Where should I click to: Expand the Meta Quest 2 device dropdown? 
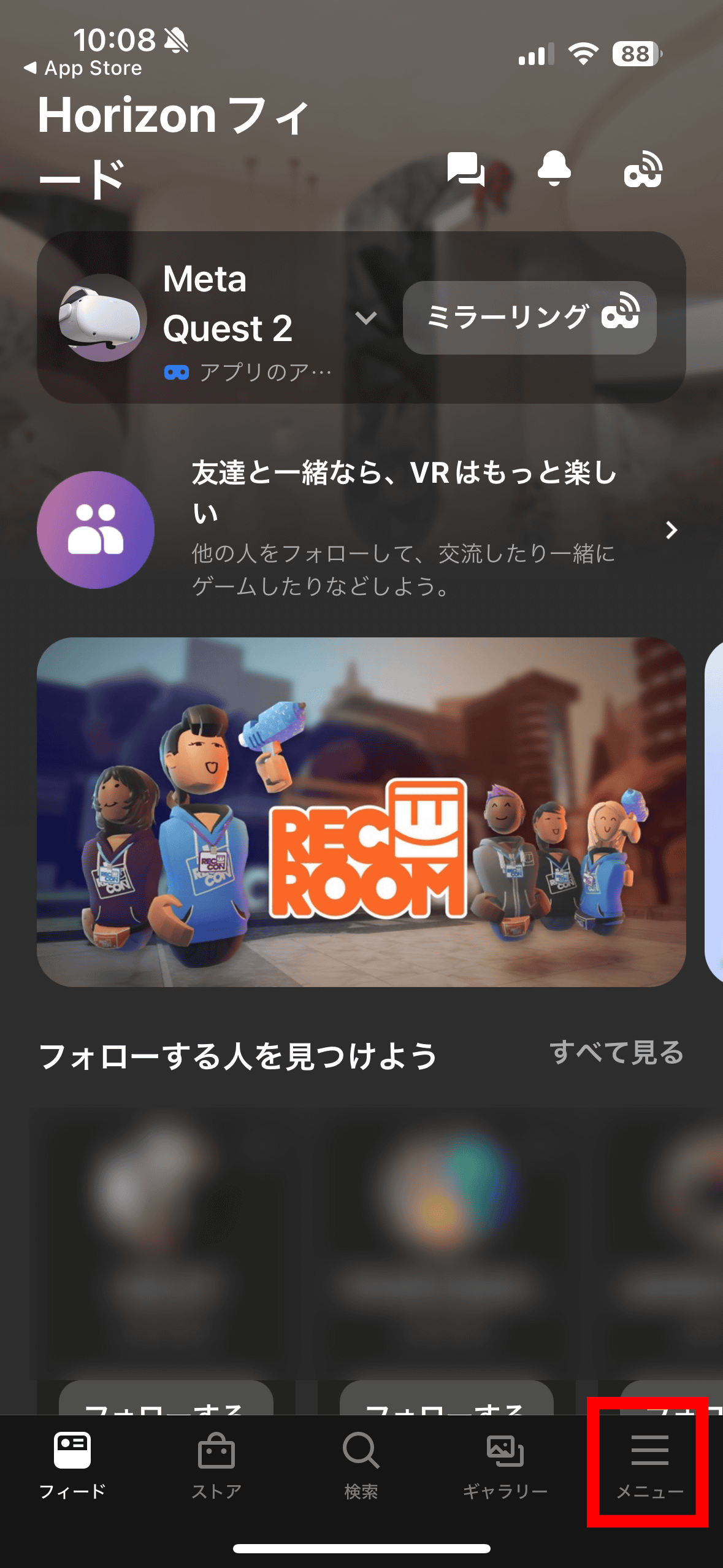(366, 318)
